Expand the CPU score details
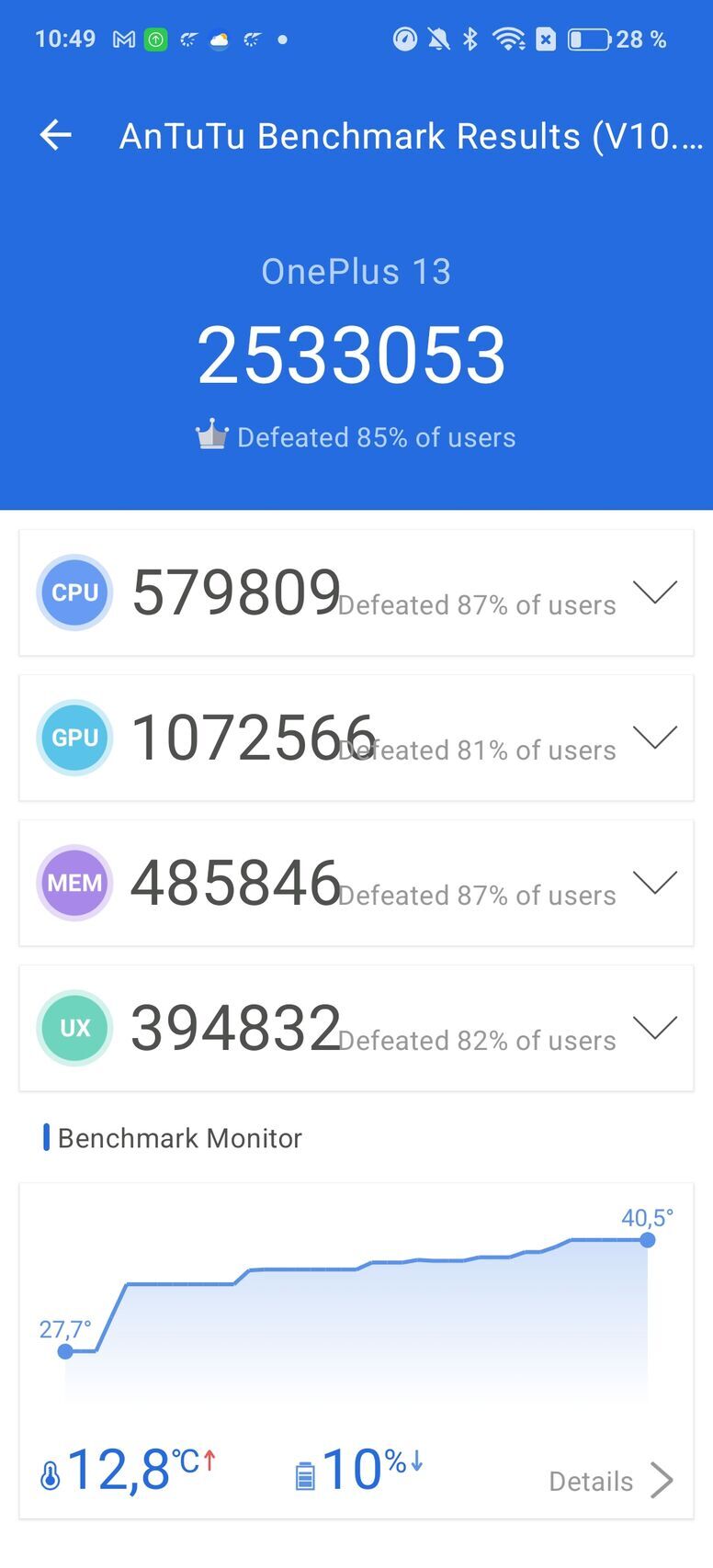The width and height of the screenshot is (713, 1568). pyautogui.click(x=655, y=592)
